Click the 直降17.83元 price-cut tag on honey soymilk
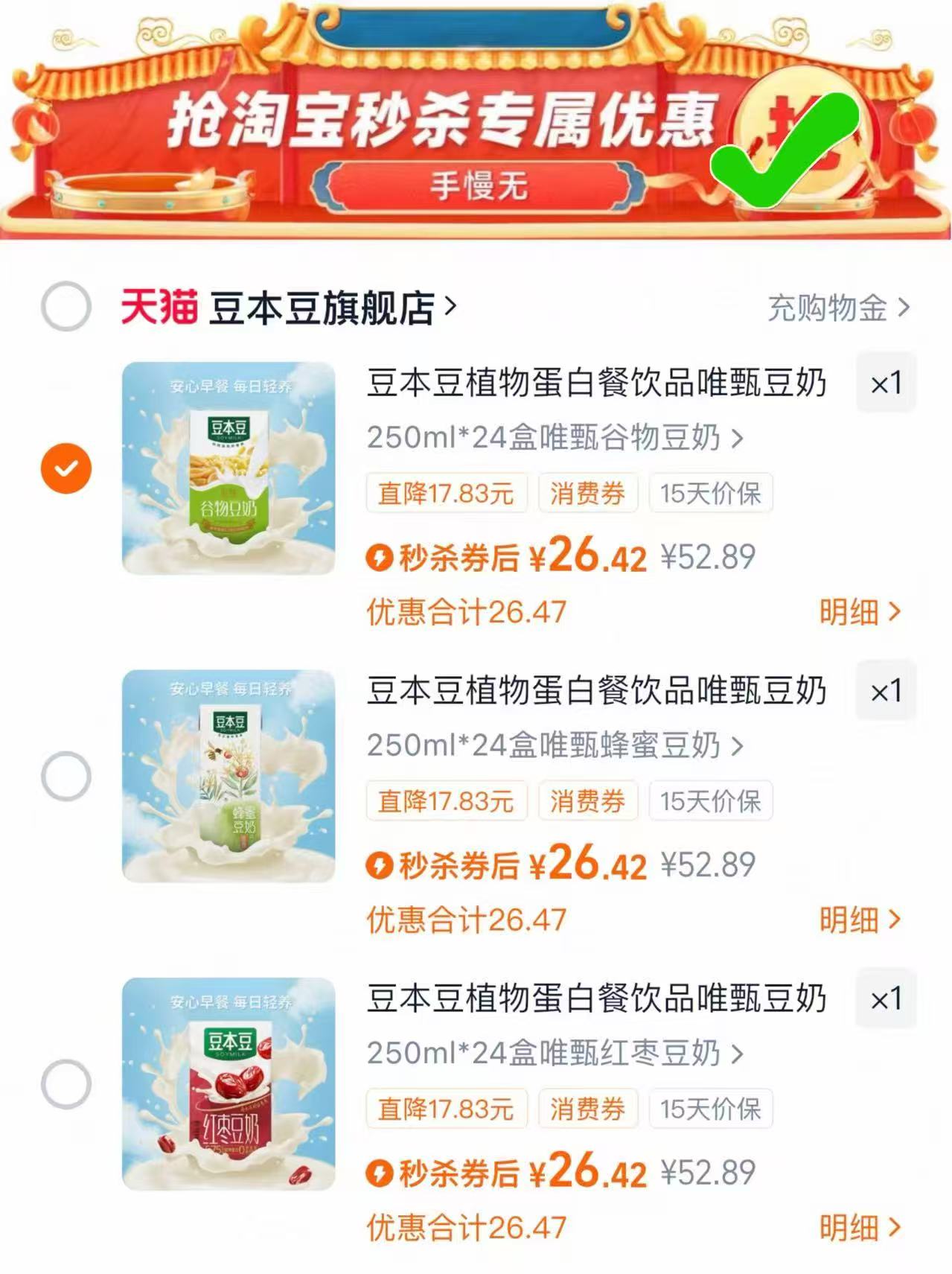This screenshot has width=952, height=1274. (445, 800)
